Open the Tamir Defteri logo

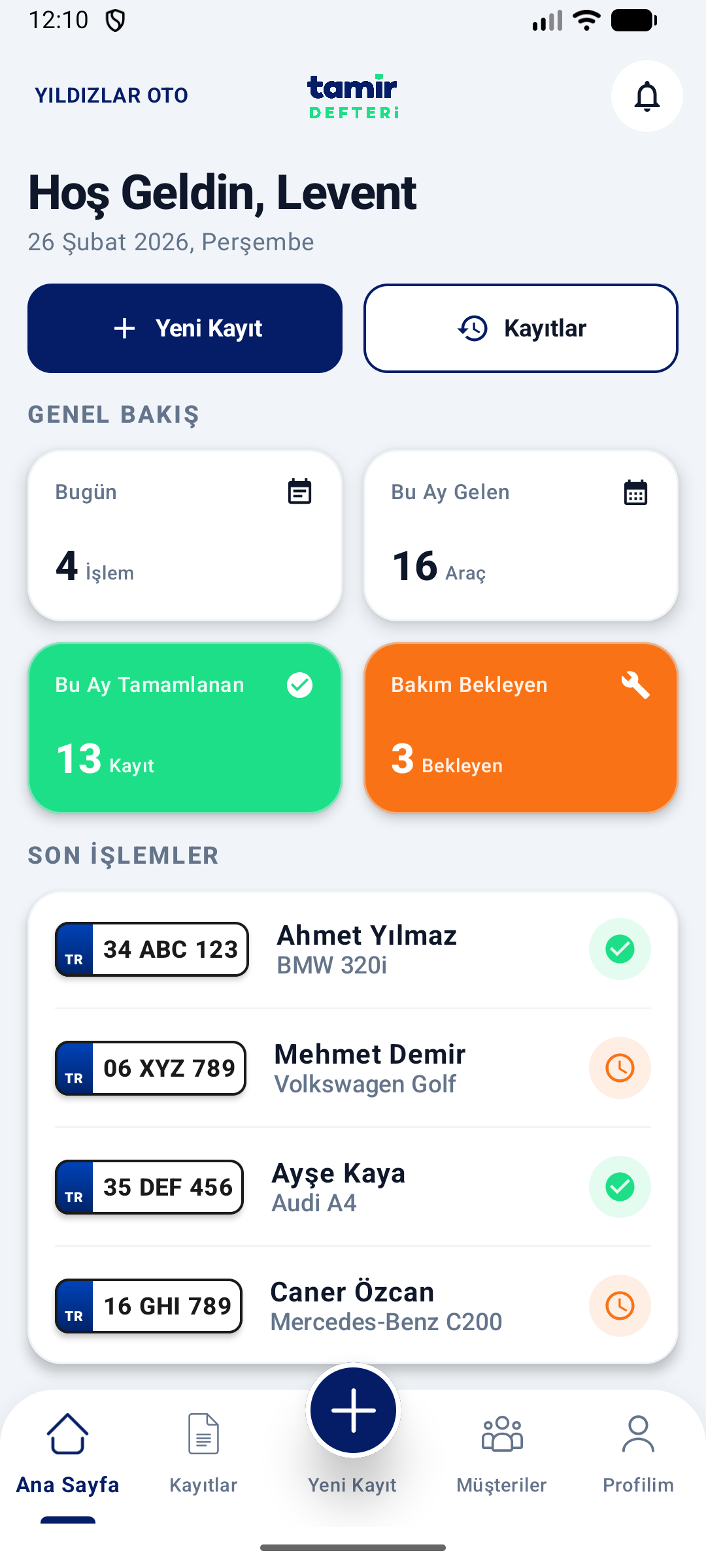[x=352, y=96]
